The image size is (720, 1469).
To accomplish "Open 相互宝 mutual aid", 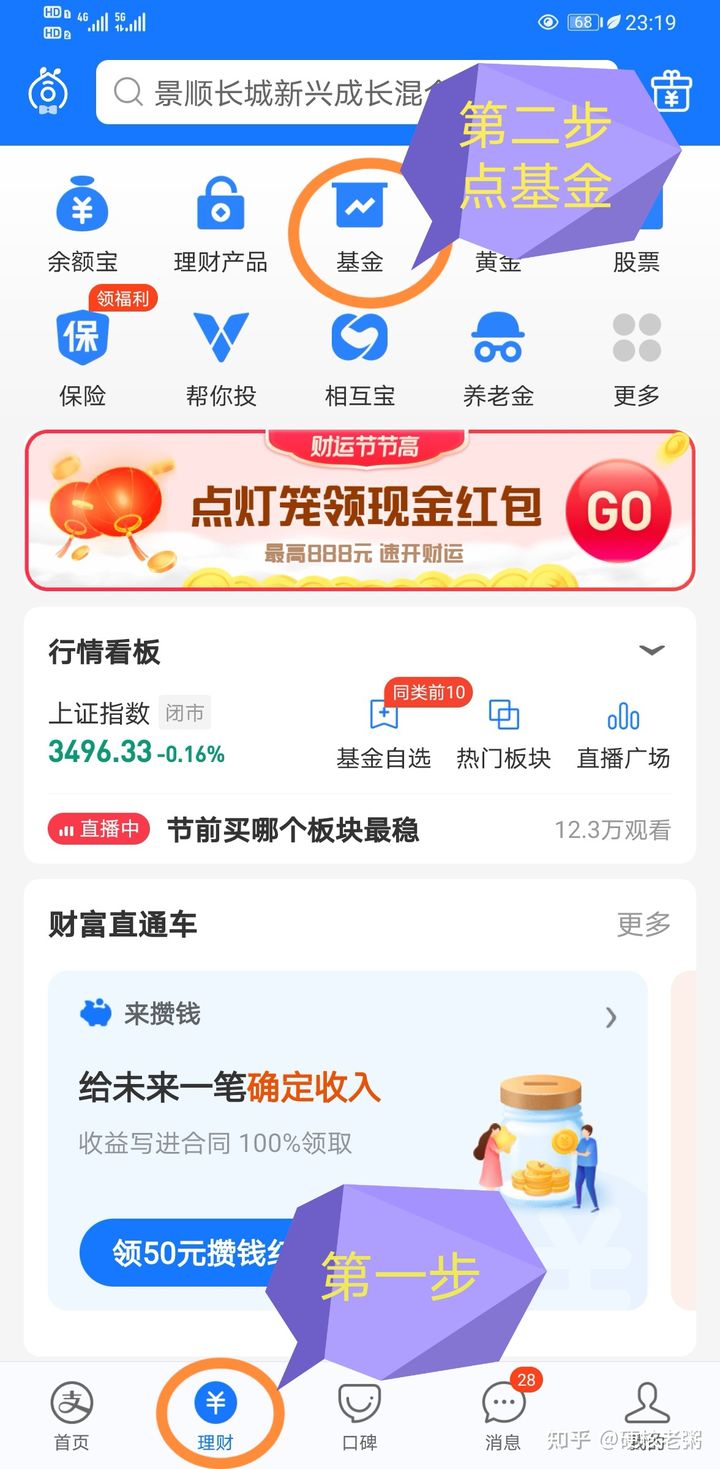I will click(x=360, y=340).
